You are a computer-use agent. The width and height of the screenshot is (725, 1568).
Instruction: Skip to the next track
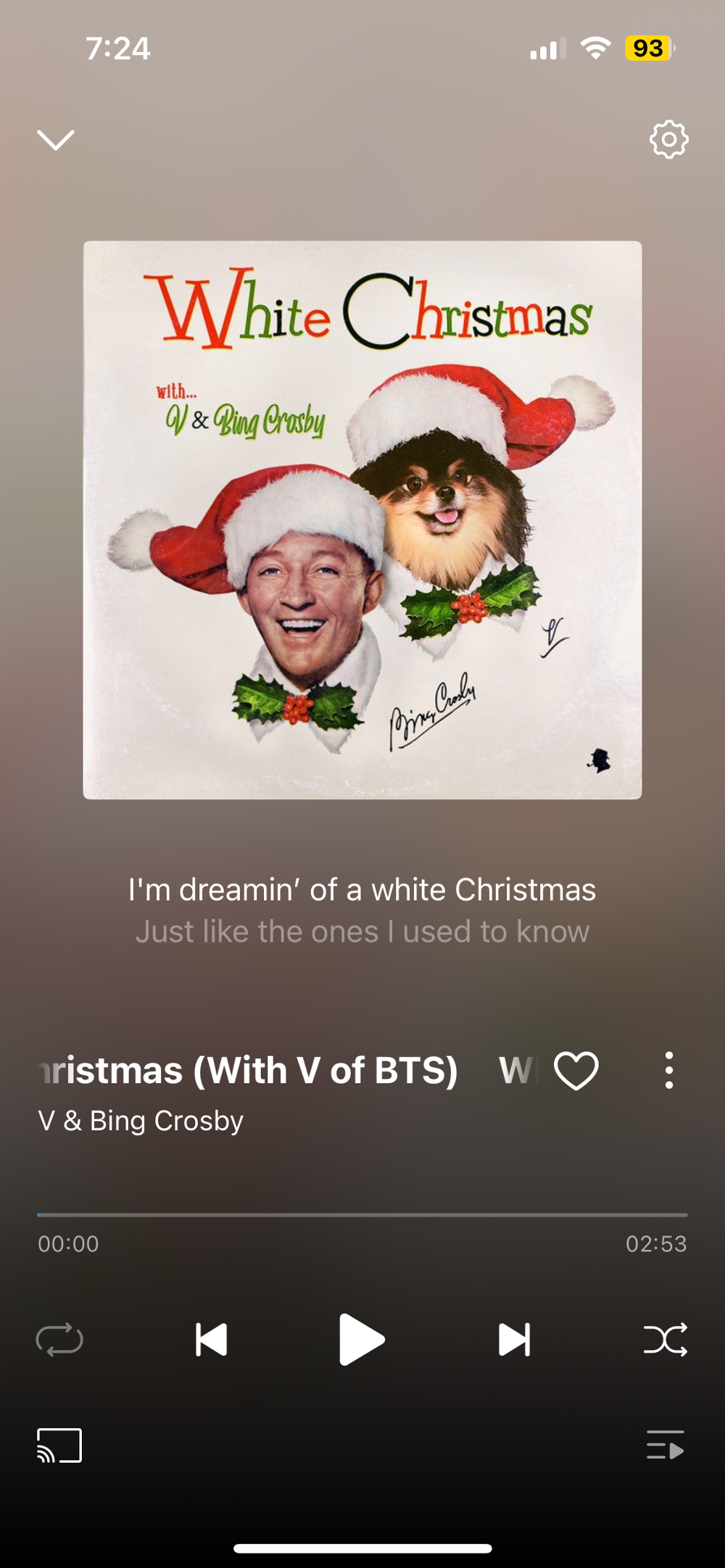(514, 1339)
